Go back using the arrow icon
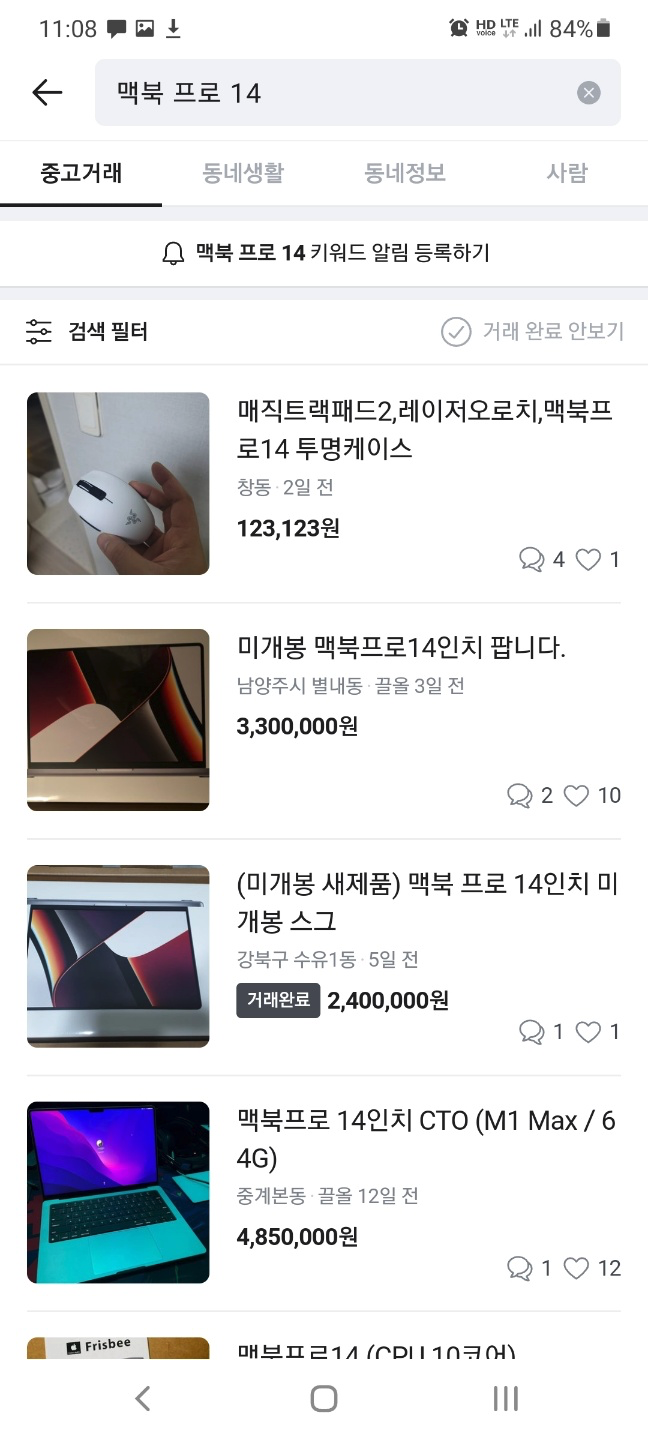This screenshot has width=648, height=1440. (47, 93)
